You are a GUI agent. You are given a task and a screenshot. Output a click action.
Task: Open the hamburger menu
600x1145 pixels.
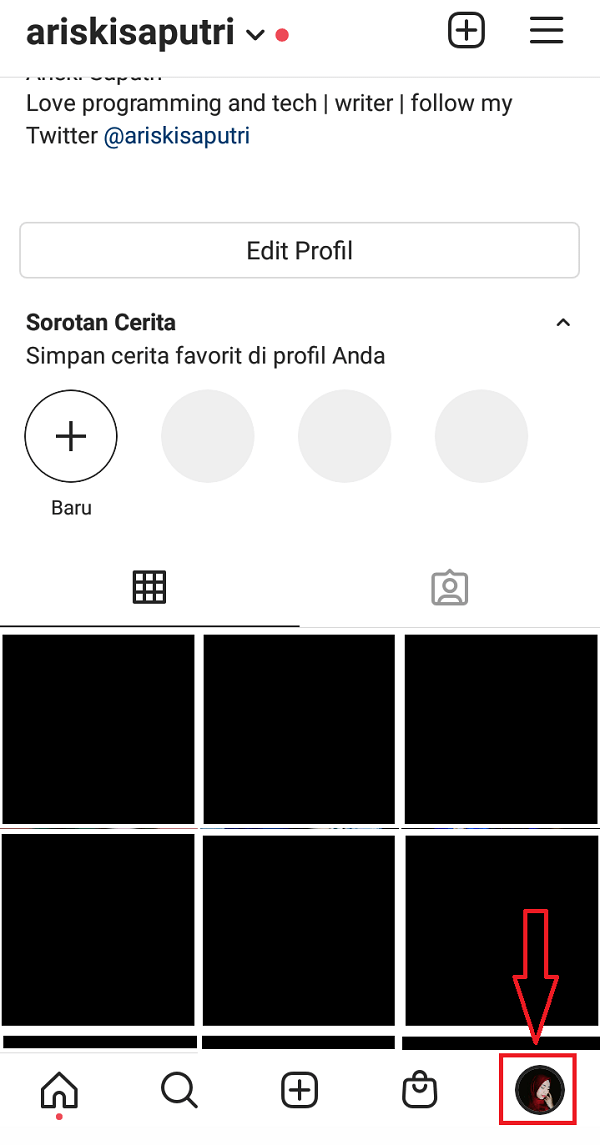[547, 31]
